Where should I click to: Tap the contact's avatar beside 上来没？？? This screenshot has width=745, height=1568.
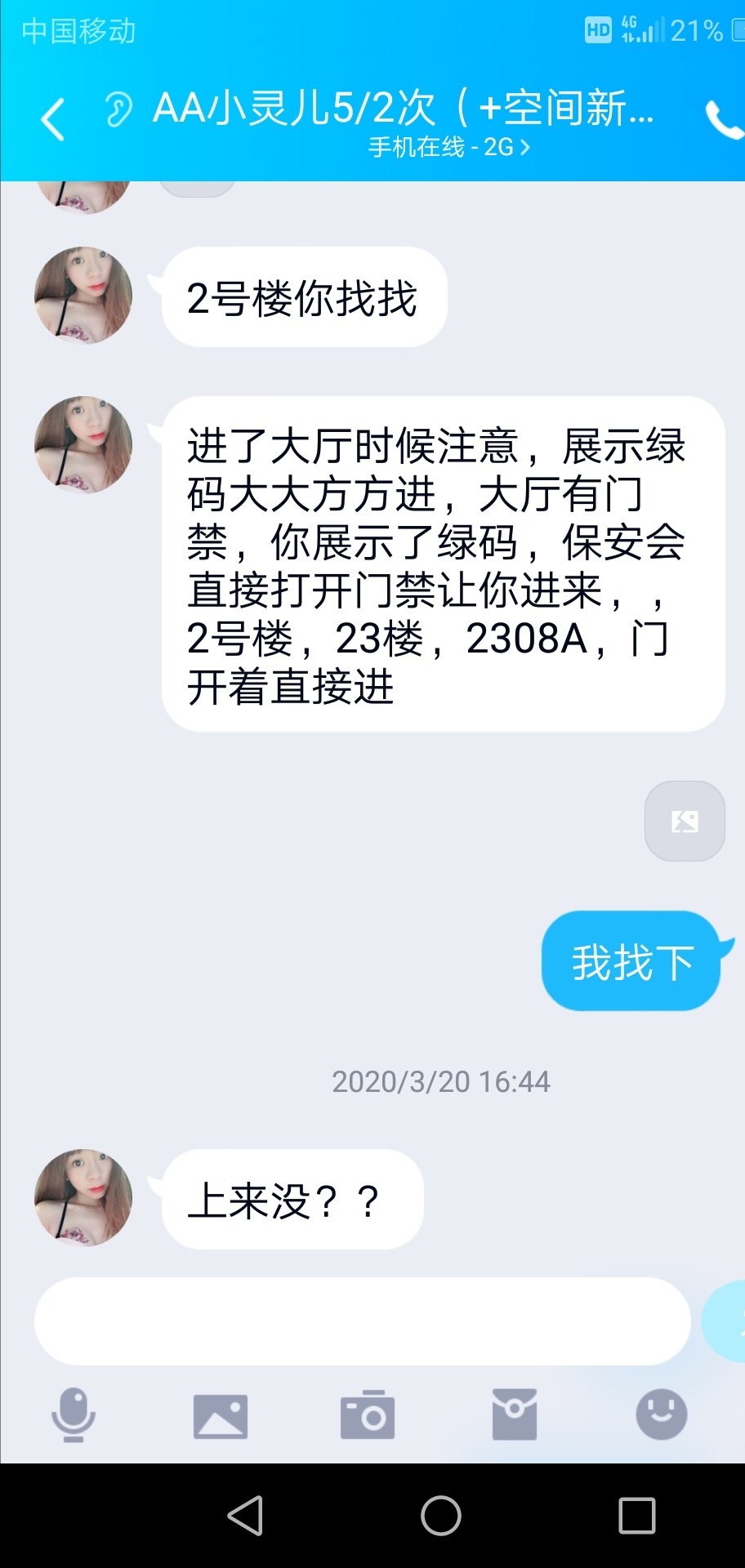[83, 1197]
